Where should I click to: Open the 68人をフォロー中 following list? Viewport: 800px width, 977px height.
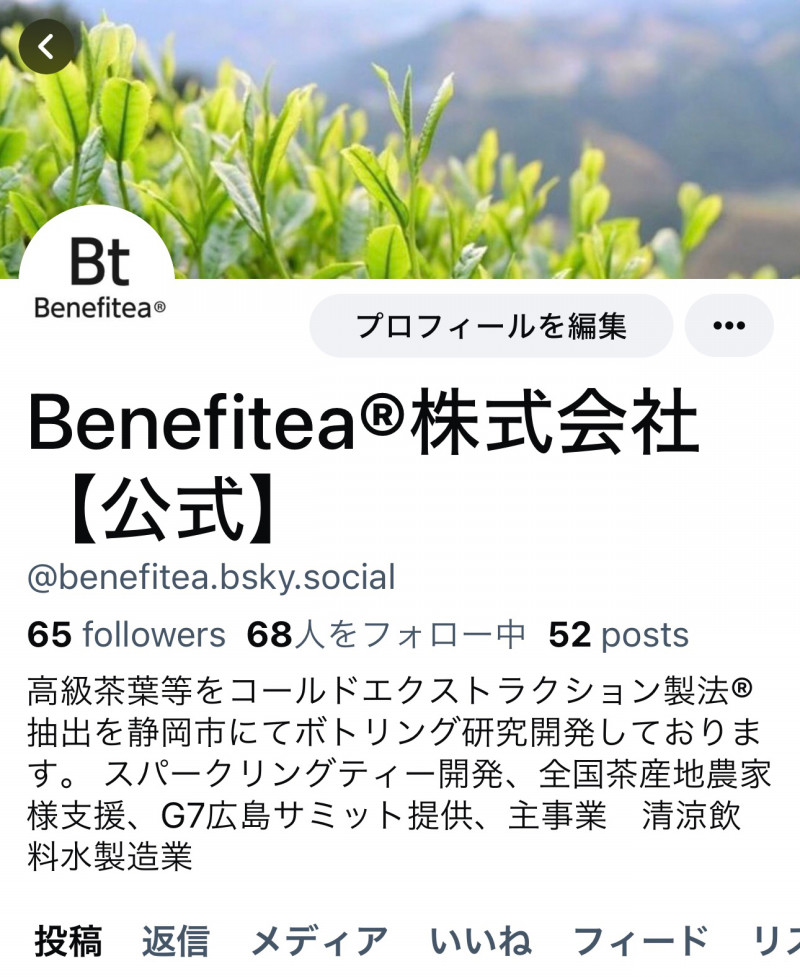pos(386,635)
